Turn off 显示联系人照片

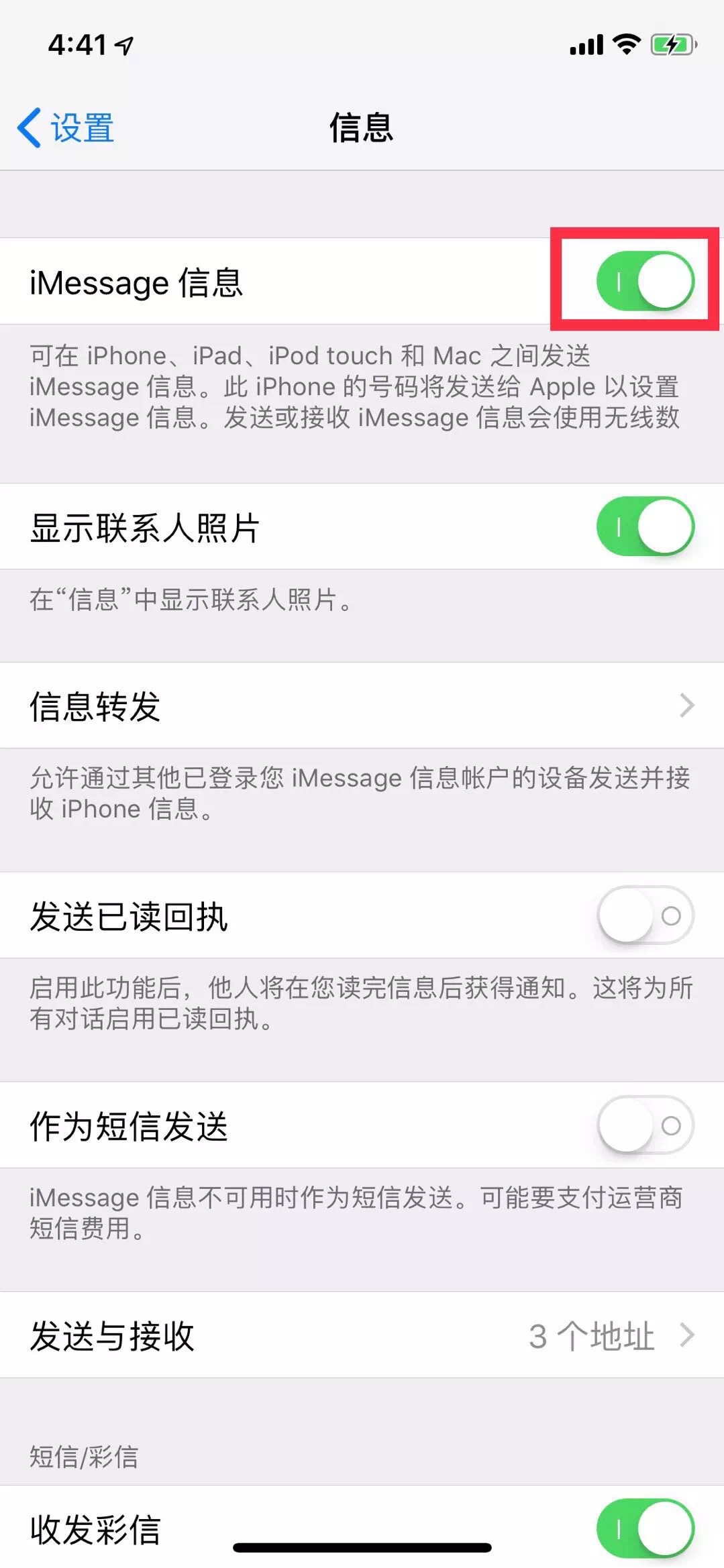tap(644, 526)
